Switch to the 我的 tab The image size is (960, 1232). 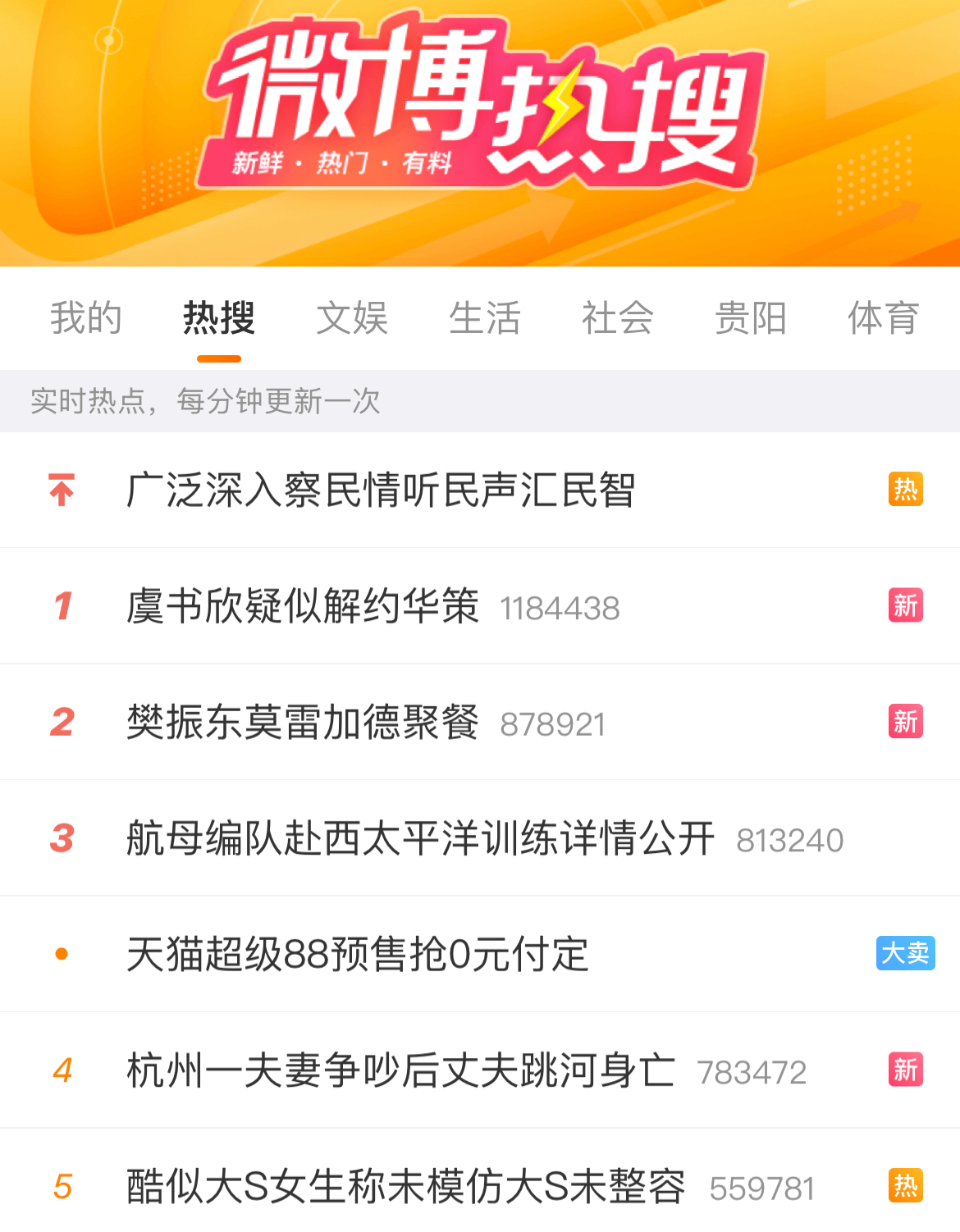[86, 318]
